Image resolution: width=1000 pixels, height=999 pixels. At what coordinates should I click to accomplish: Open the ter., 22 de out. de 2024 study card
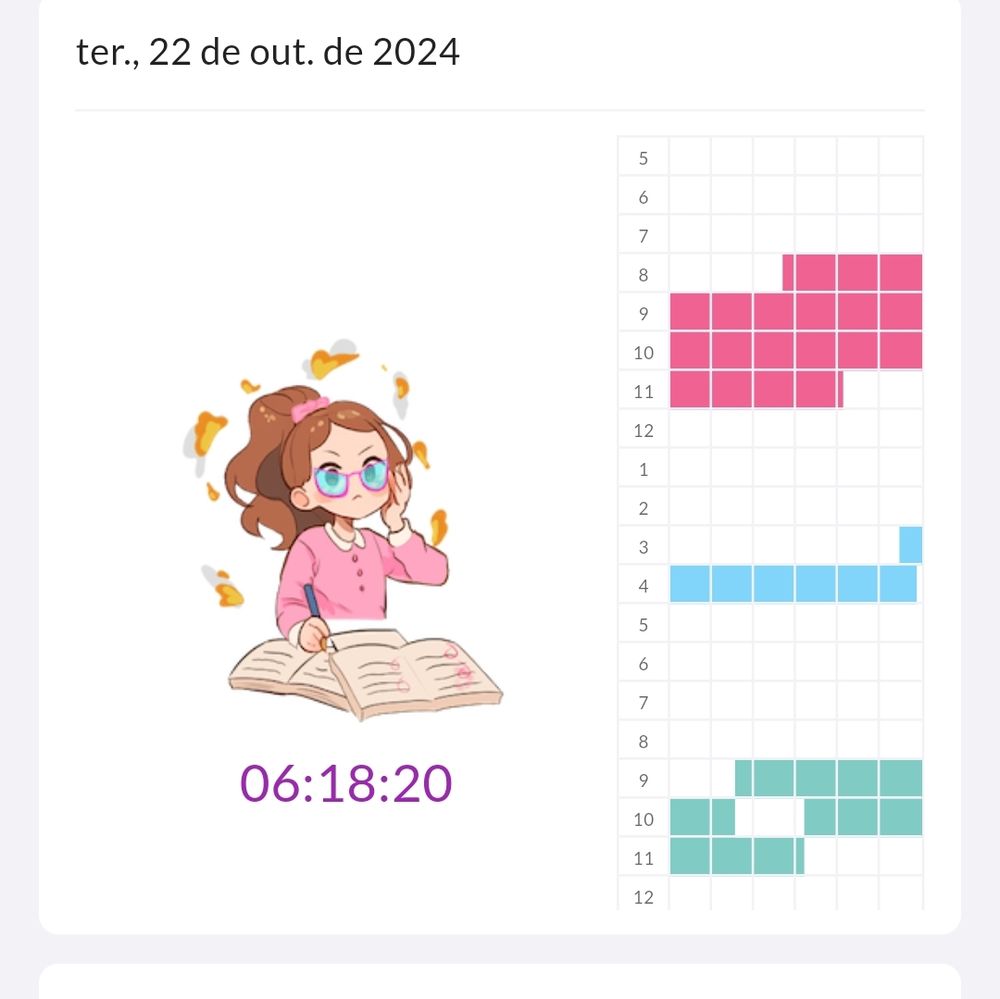tap(499, 467)
